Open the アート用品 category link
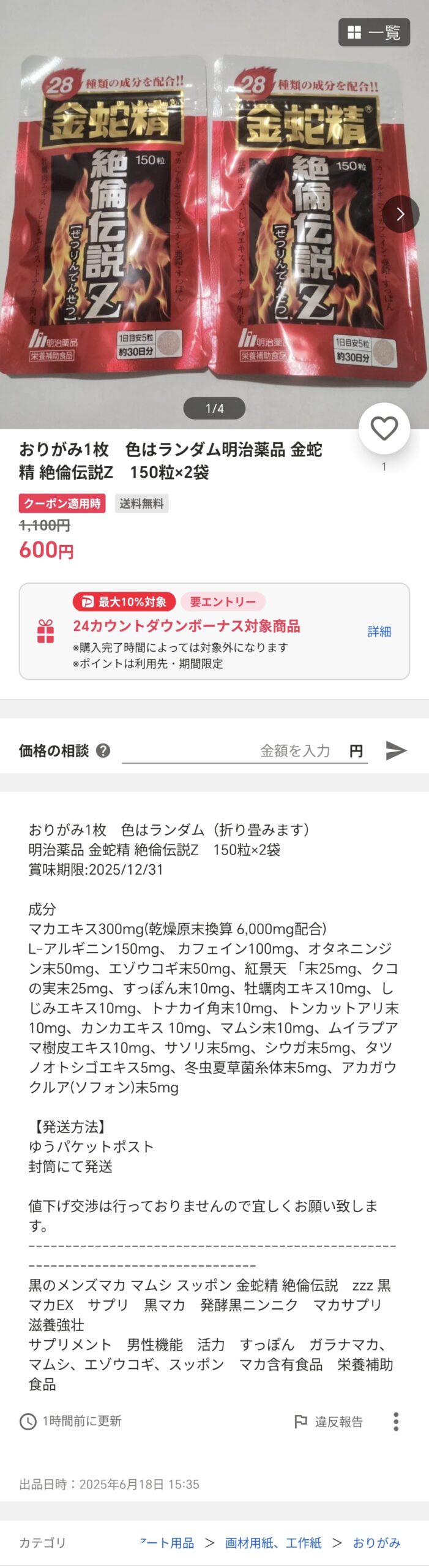The width and height of the screenshot is (429, 1568). pos(168,1543)
